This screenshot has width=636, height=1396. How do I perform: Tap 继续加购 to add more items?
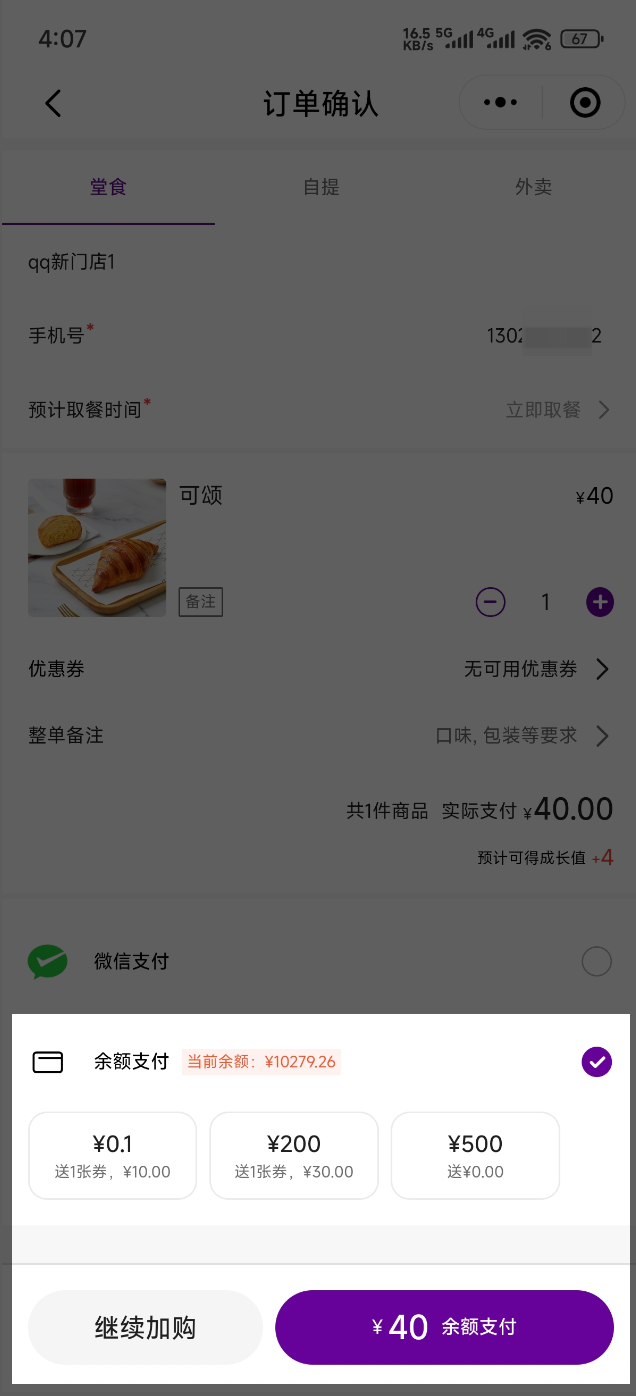(x=145, y=1328)
